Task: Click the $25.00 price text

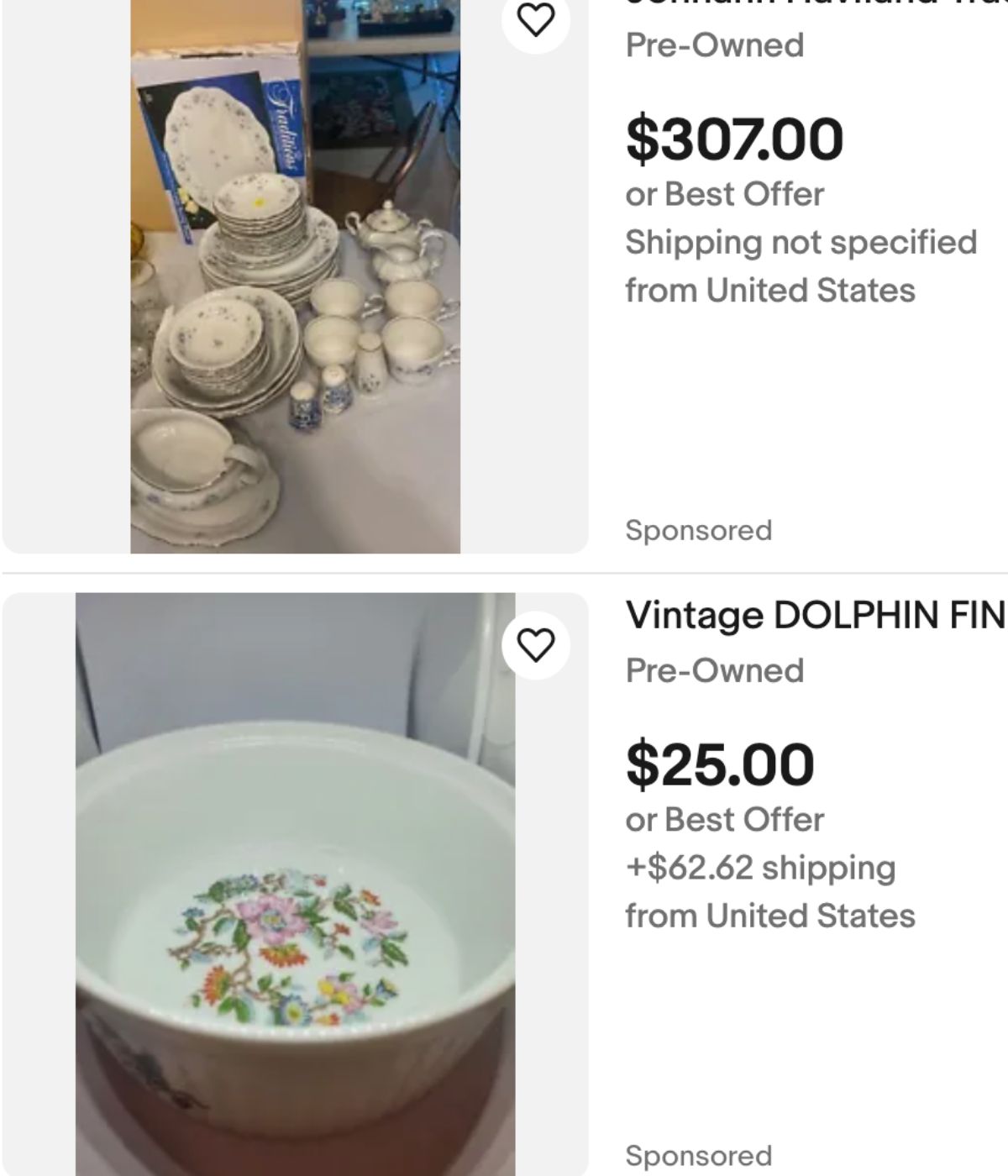Action: [718, 765]
